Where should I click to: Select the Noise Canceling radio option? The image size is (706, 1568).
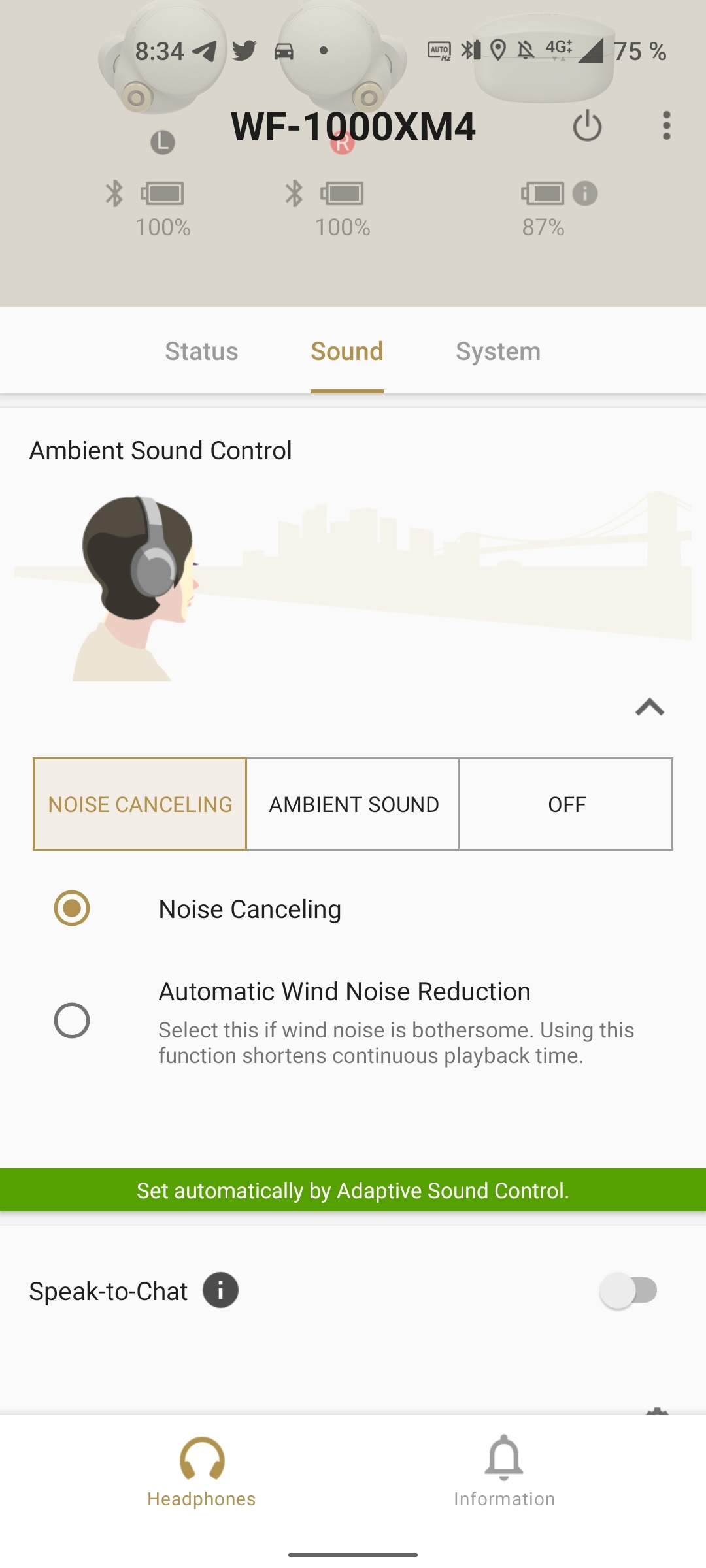72,908
